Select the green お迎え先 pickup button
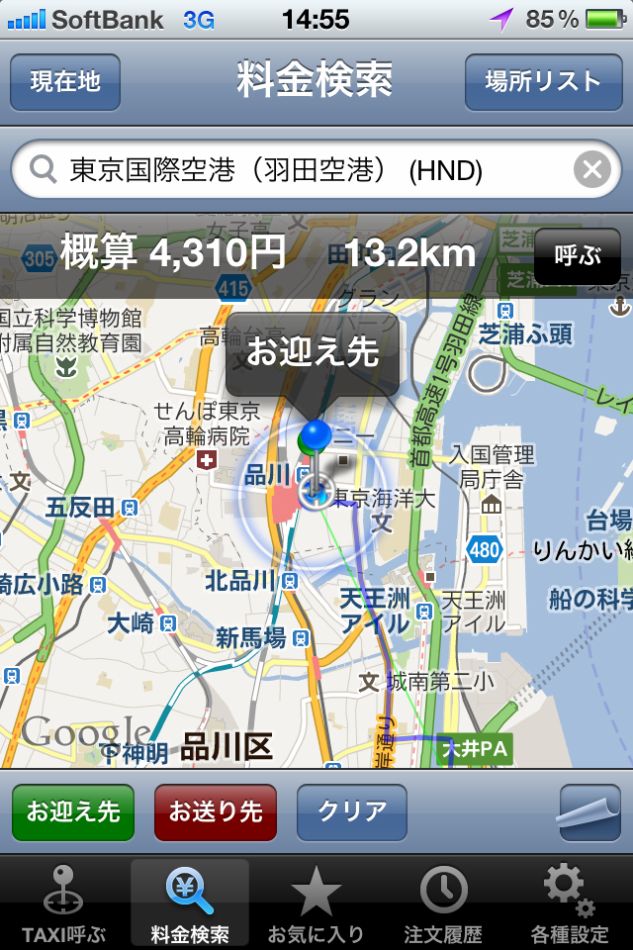The width and height of the screenshot is (633, 950). 73,812
